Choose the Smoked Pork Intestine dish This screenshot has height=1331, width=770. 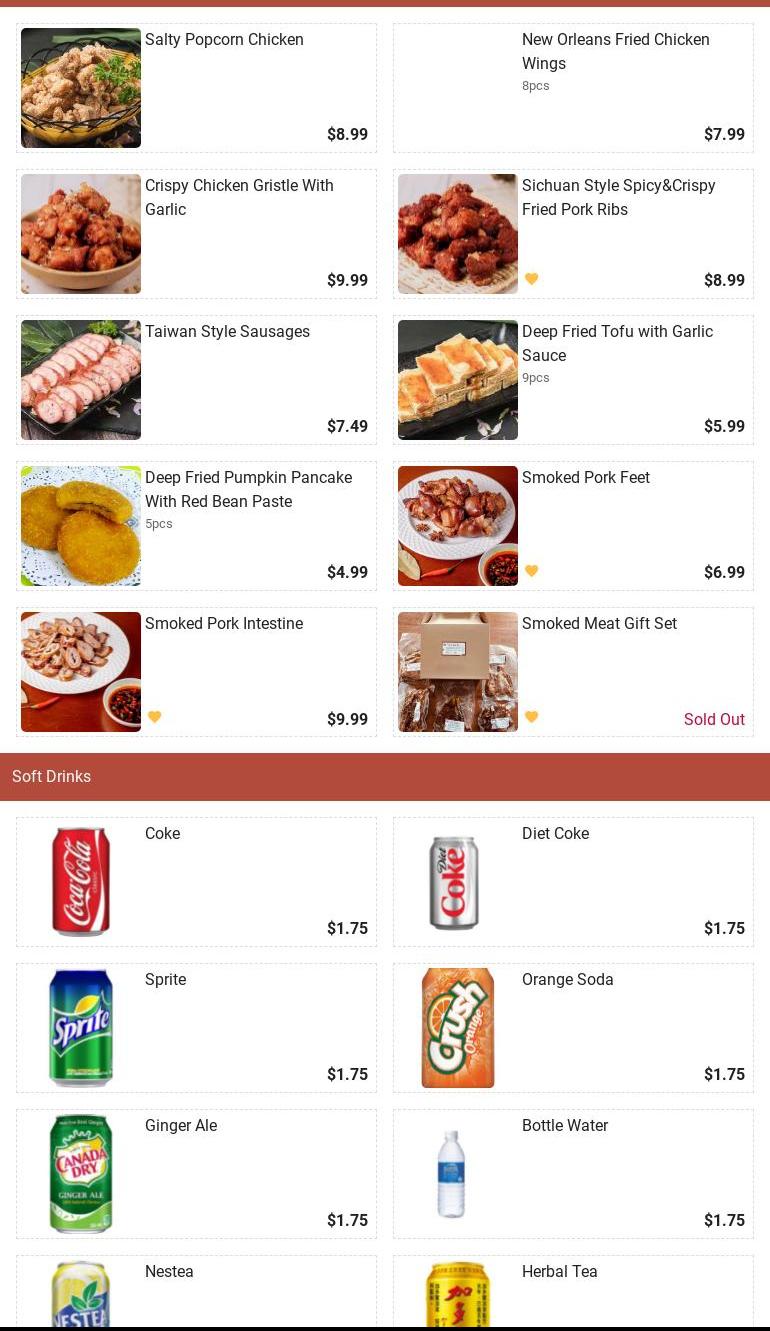point(196,672)
